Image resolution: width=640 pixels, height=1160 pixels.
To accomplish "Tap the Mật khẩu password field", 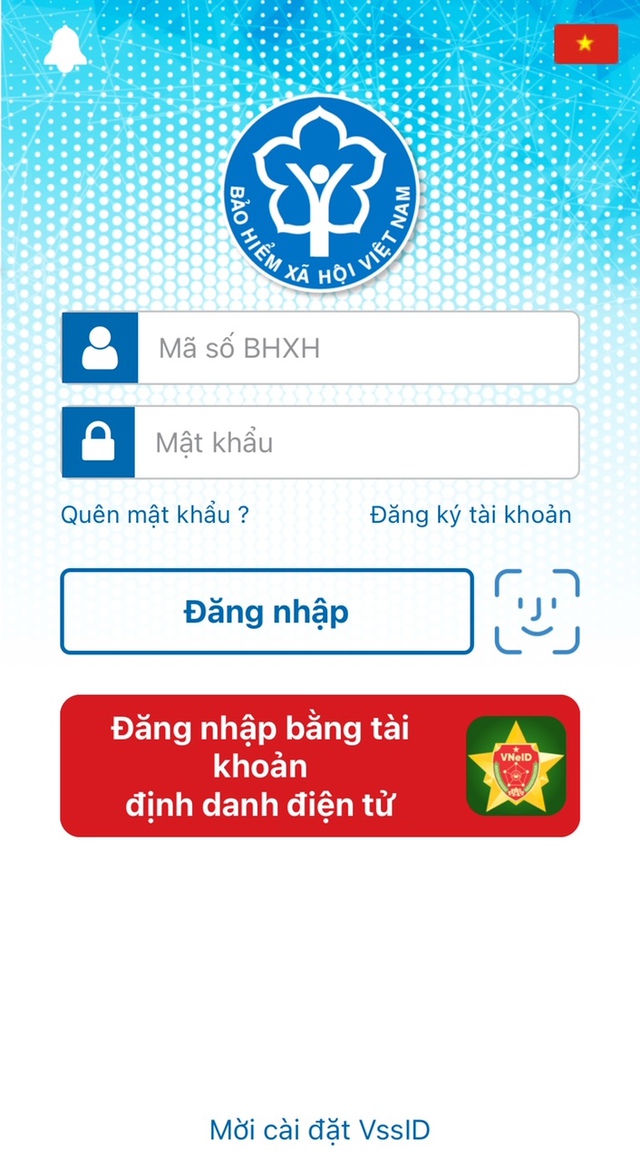I will point(356,442).
